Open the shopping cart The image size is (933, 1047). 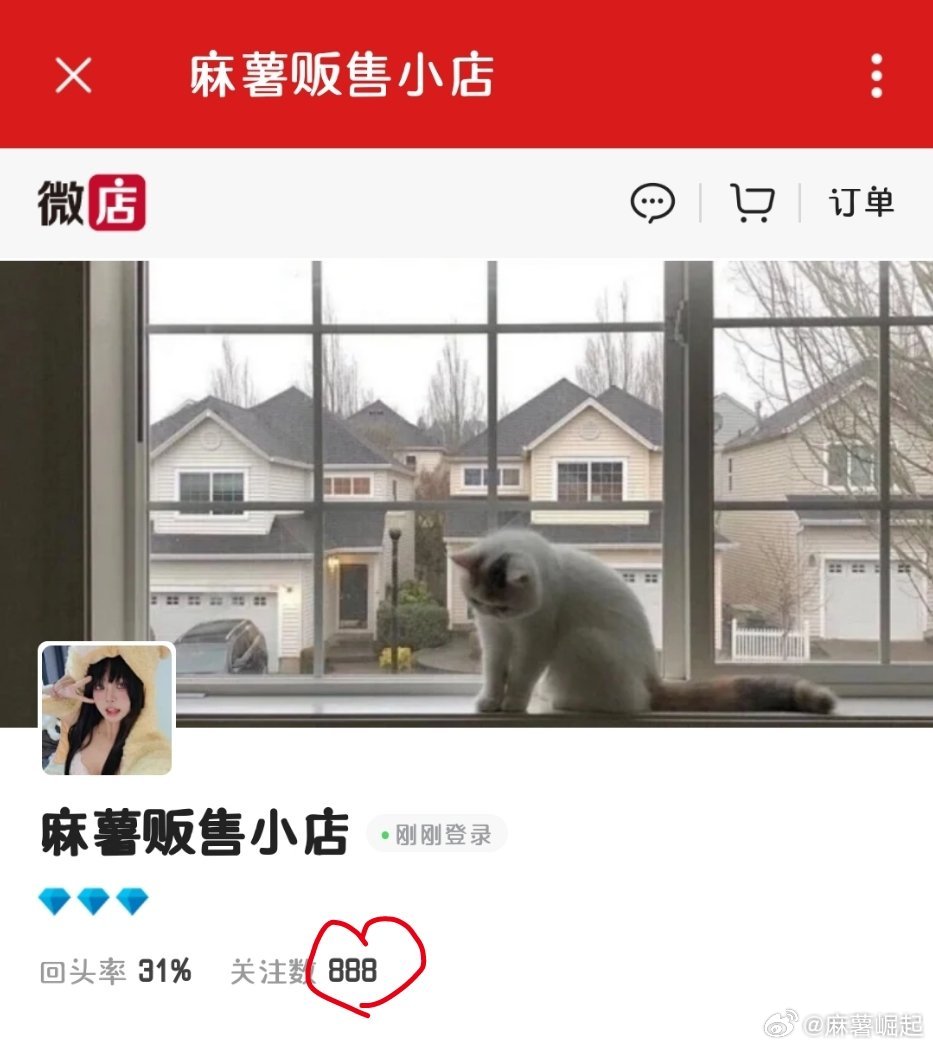pyautogui.click(x=751, y=203)
